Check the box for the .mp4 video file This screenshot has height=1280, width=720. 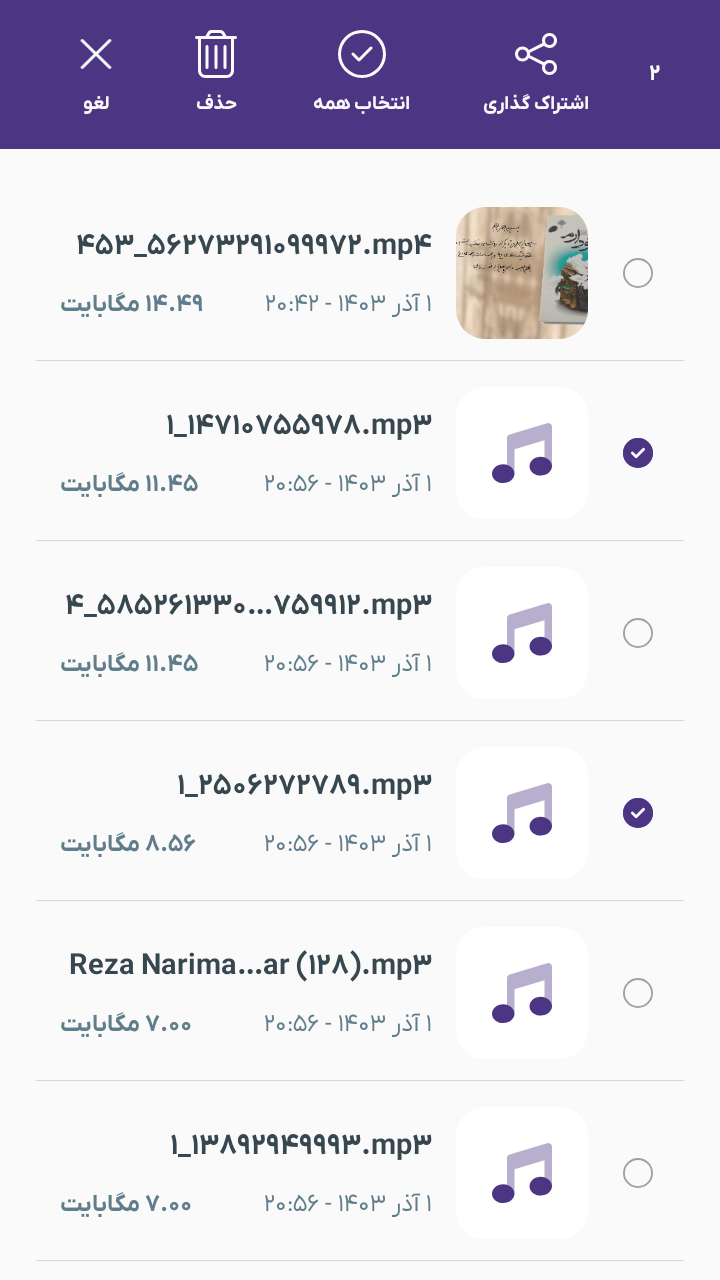click(638, 273)
